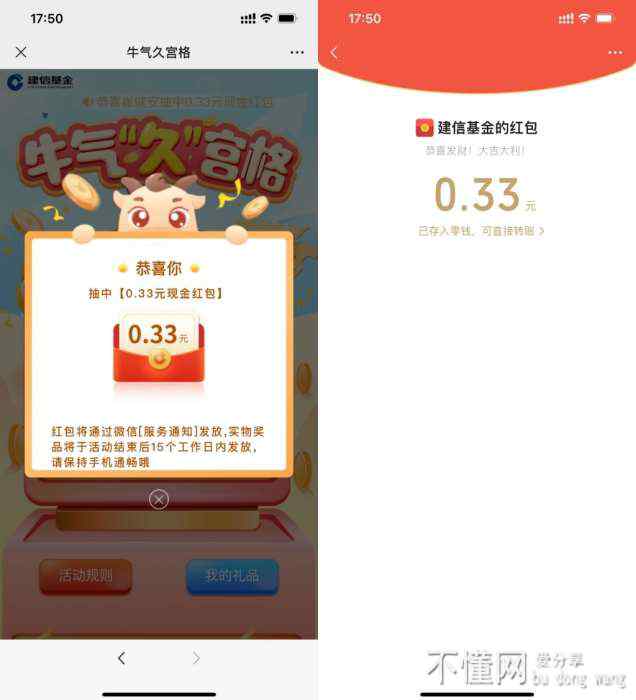
Task: Open overflow menu on the 牛气久宫格 page
Action: point(297,52)
